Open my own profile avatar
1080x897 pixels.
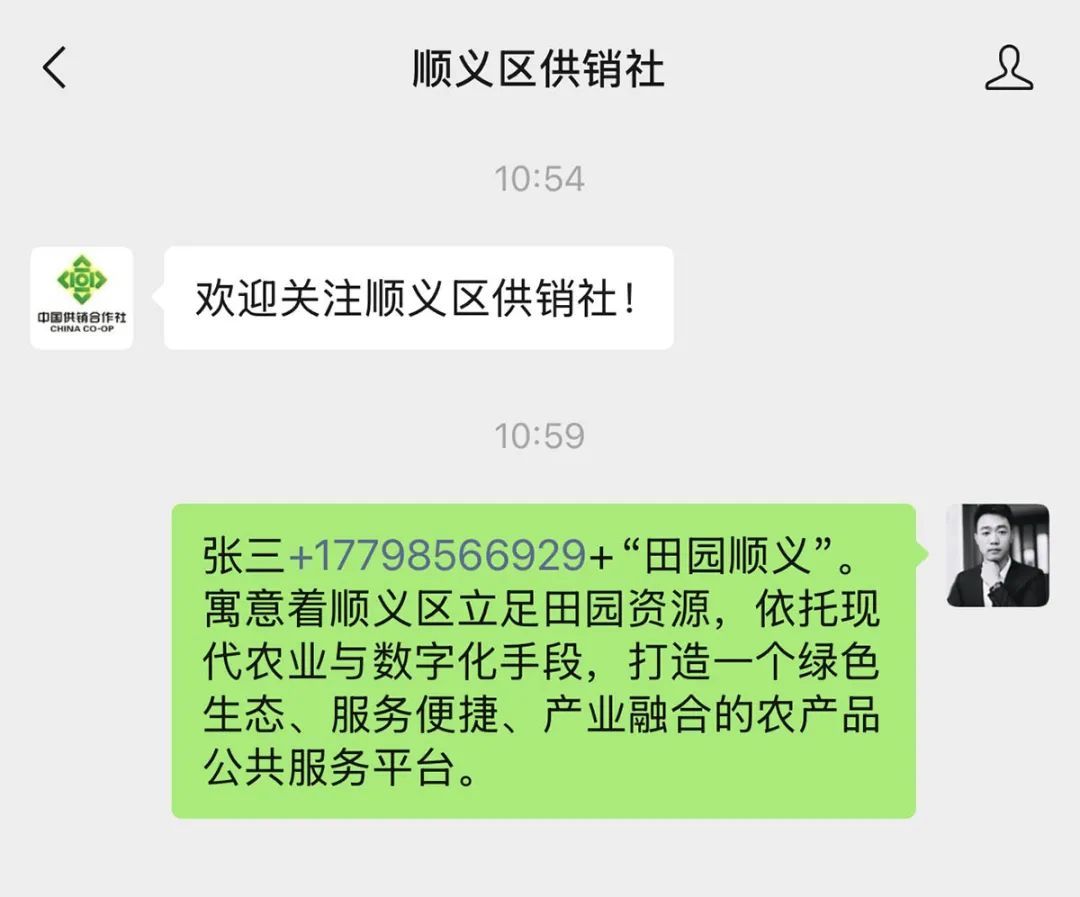click(997, 555)
